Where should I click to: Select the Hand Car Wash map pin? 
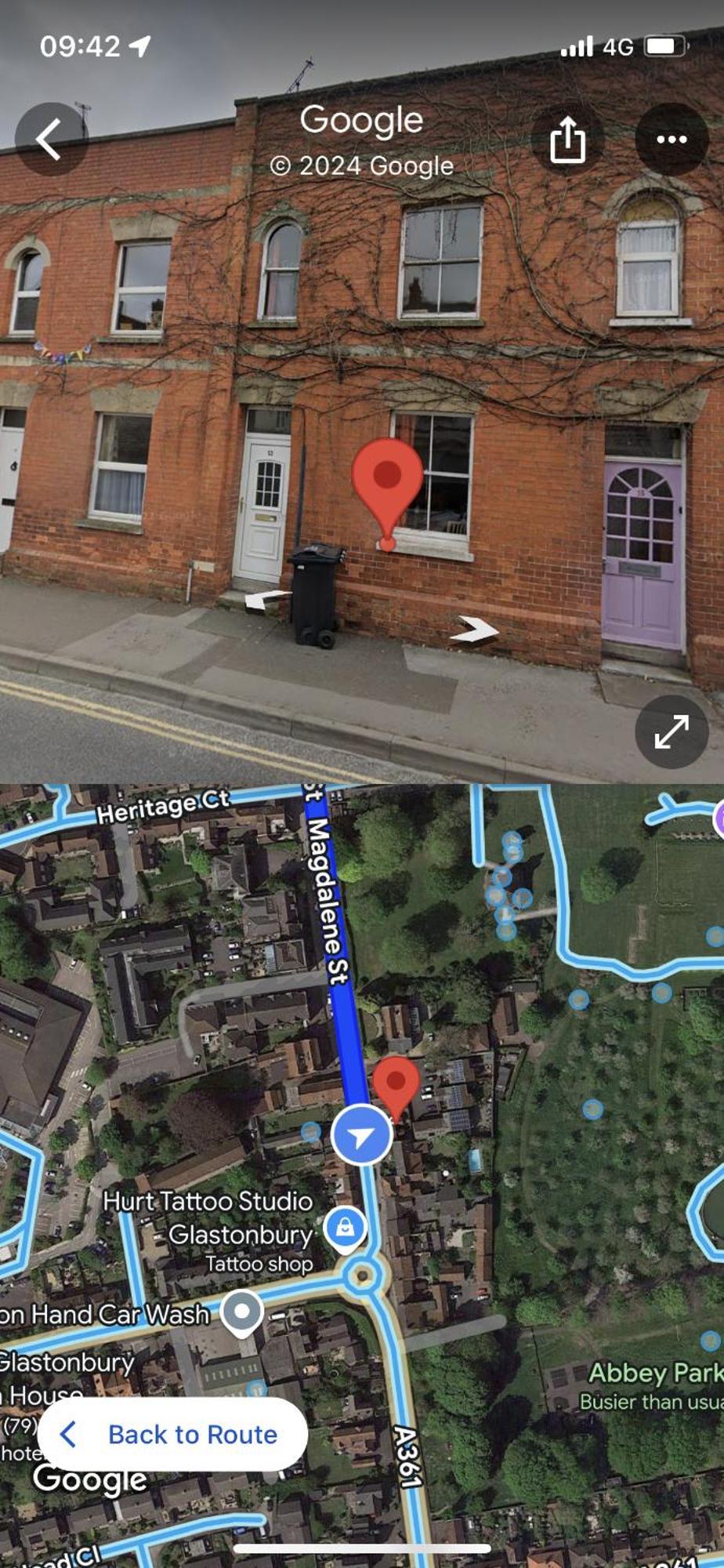click(x=242, y=1312)
